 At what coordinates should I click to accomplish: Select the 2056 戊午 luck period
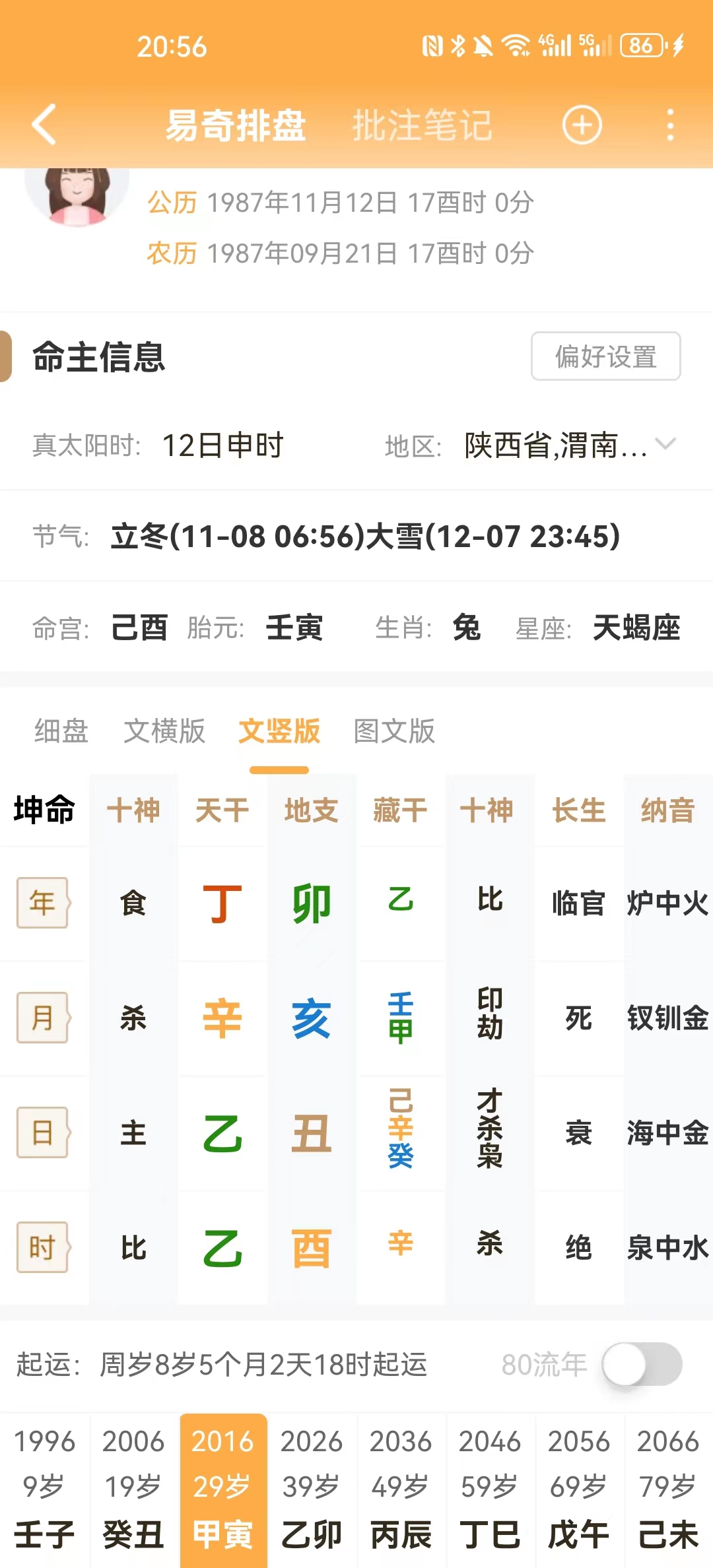579,1487
